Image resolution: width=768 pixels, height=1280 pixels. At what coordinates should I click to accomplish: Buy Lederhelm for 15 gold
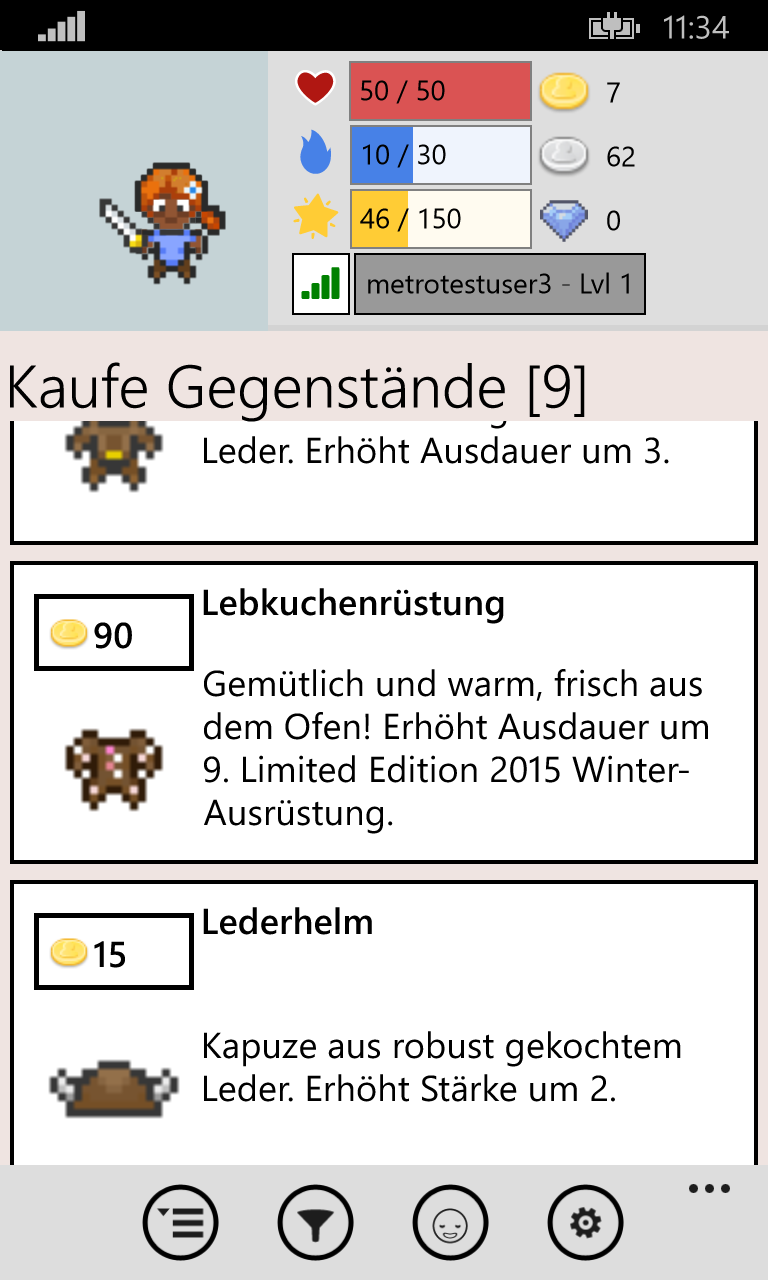tap(113, 952)
